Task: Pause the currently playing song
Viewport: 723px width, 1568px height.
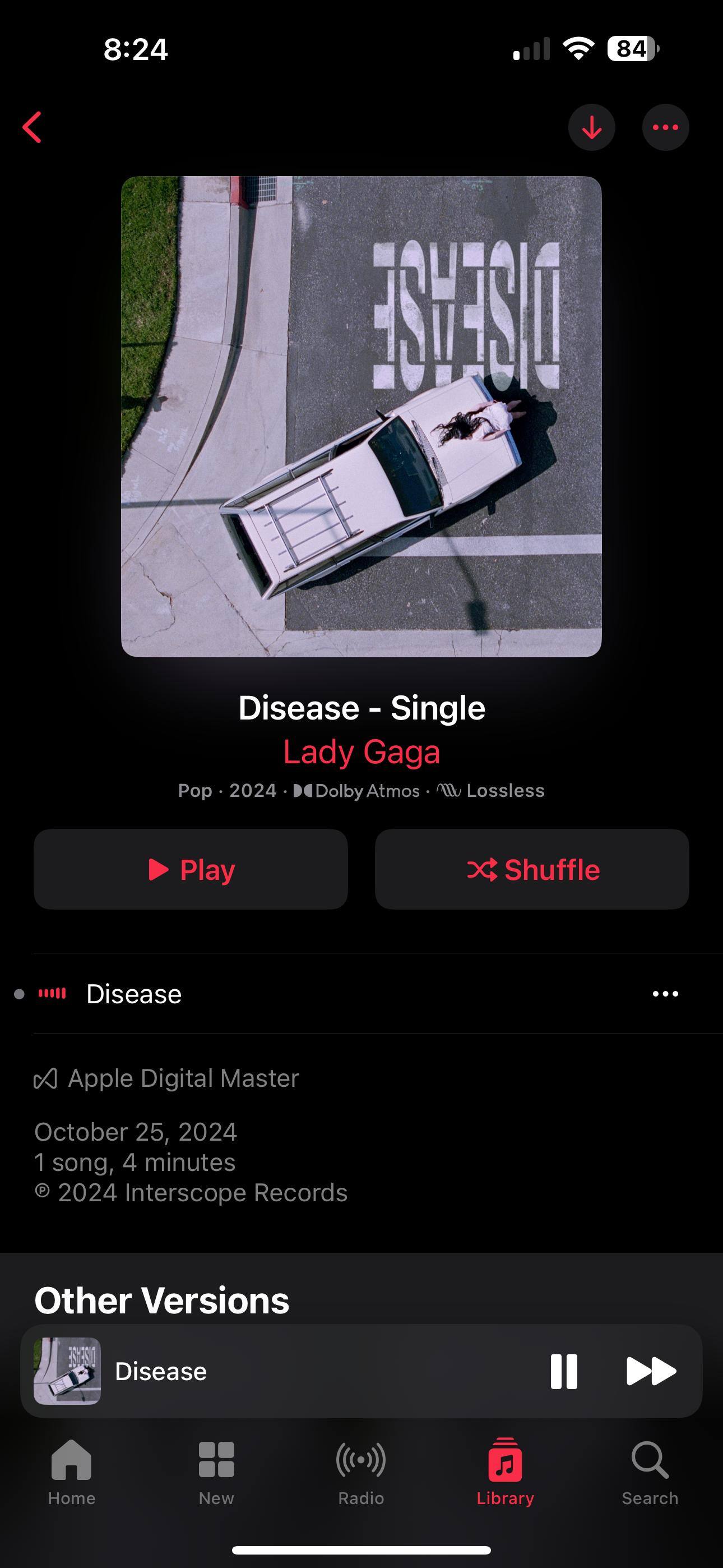Action: [564, 1371]
